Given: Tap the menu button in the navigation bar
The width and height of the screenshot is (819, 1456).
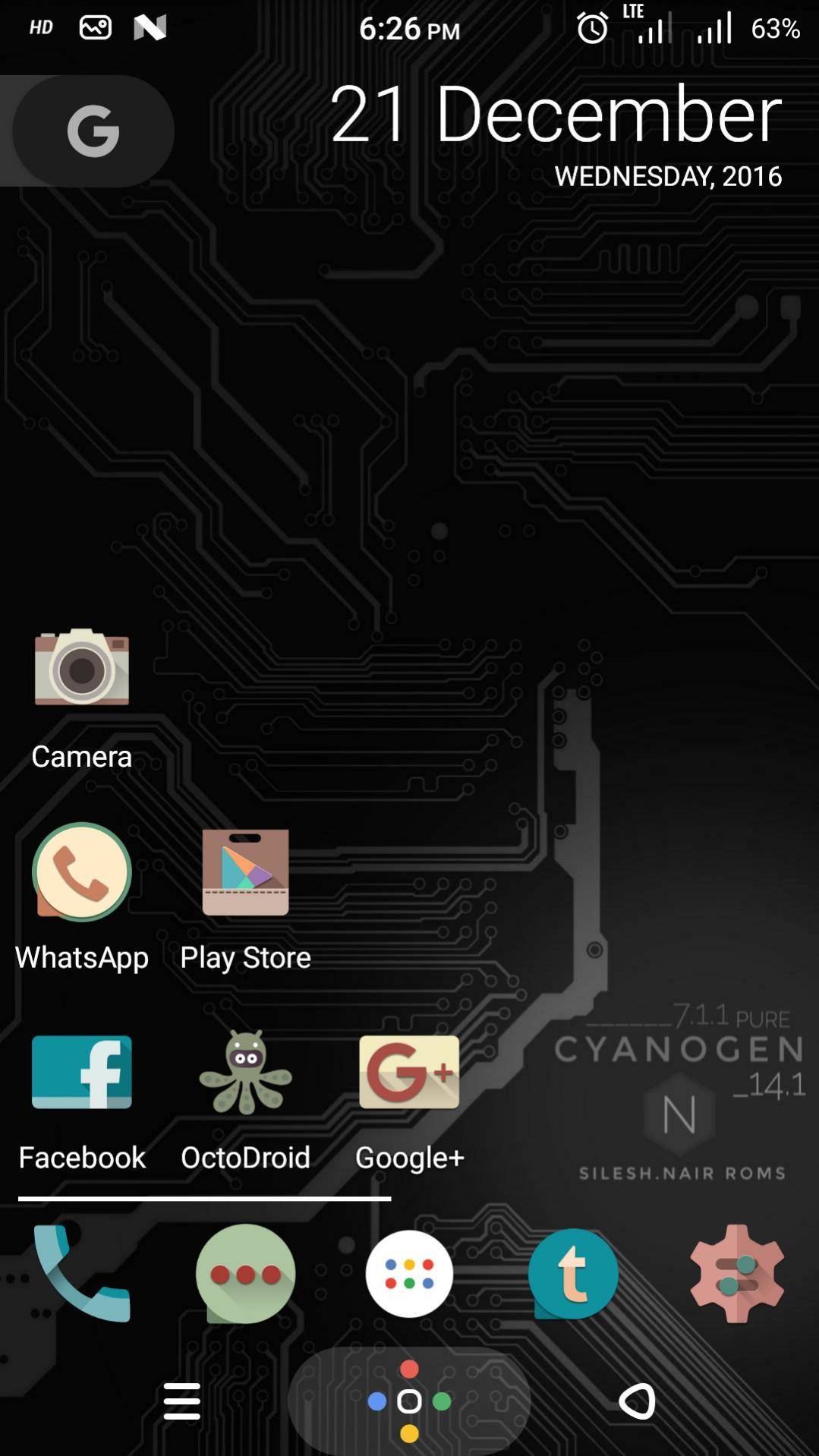Looking at the screenshot, I should pyautogui.click(x=182, y=1401).
